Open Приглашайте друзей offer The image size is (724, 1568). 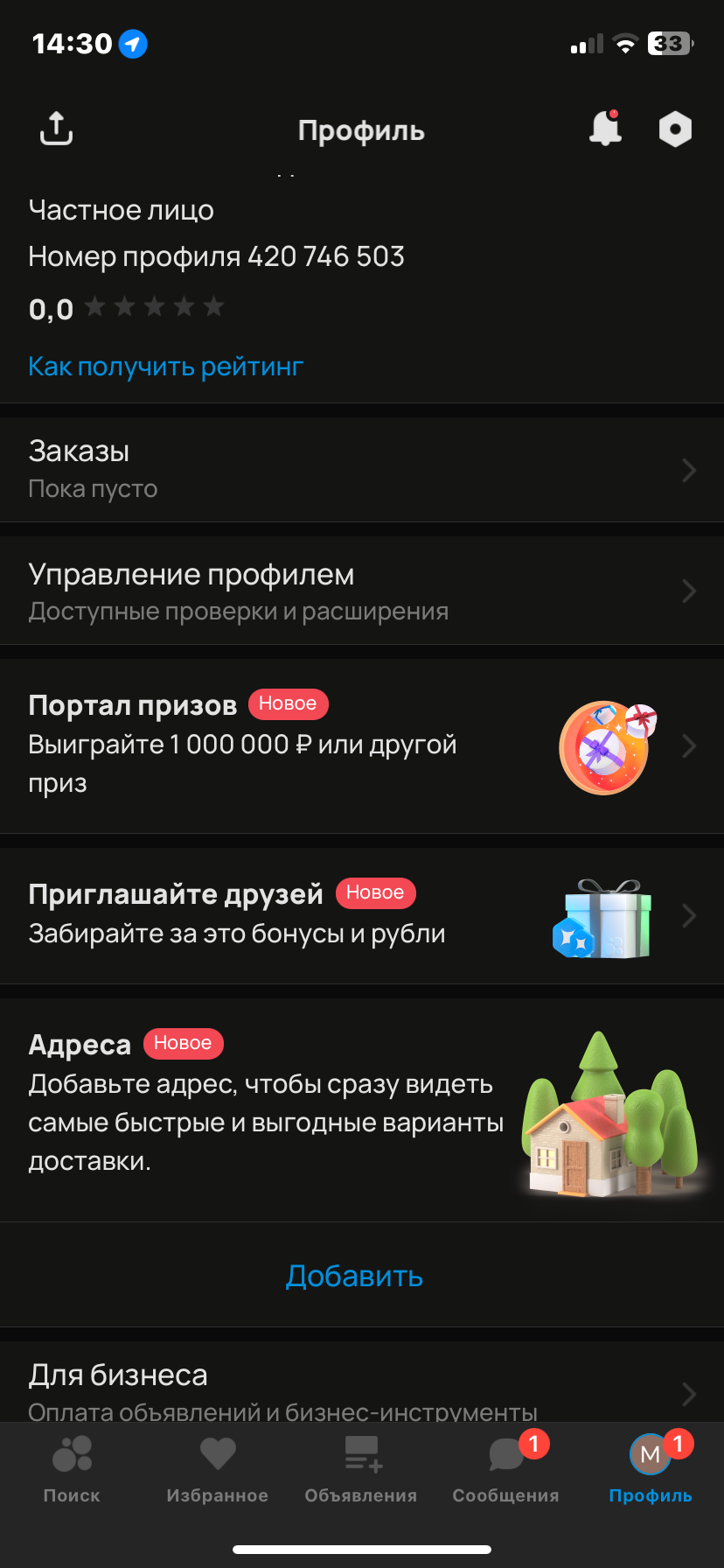point(362,915)
